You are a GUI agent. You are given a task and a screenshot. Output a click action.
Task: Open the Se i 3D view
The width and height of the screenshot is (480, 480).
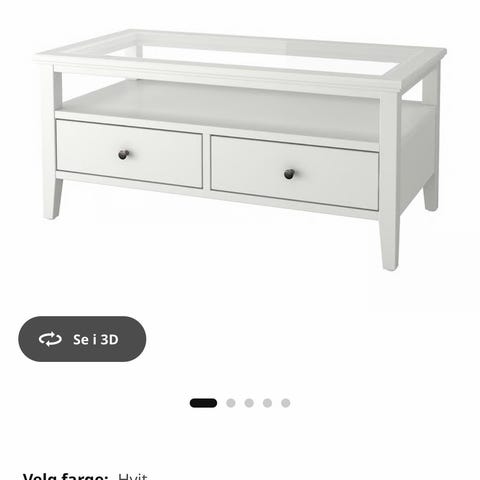point(82,339)
